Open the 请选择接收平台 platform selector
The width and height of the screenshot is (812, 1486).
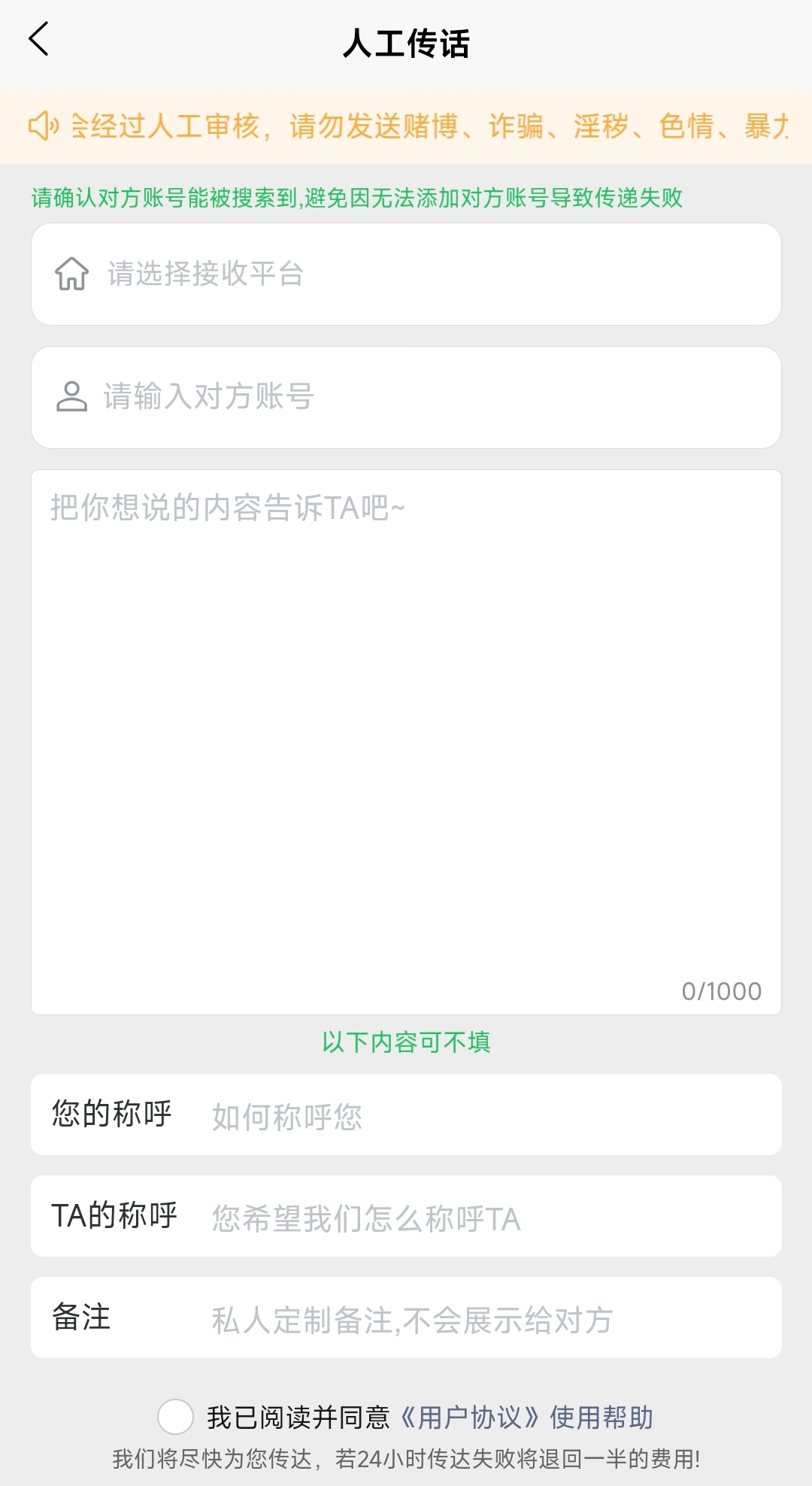pyautogui.click(x=406, y=274)
